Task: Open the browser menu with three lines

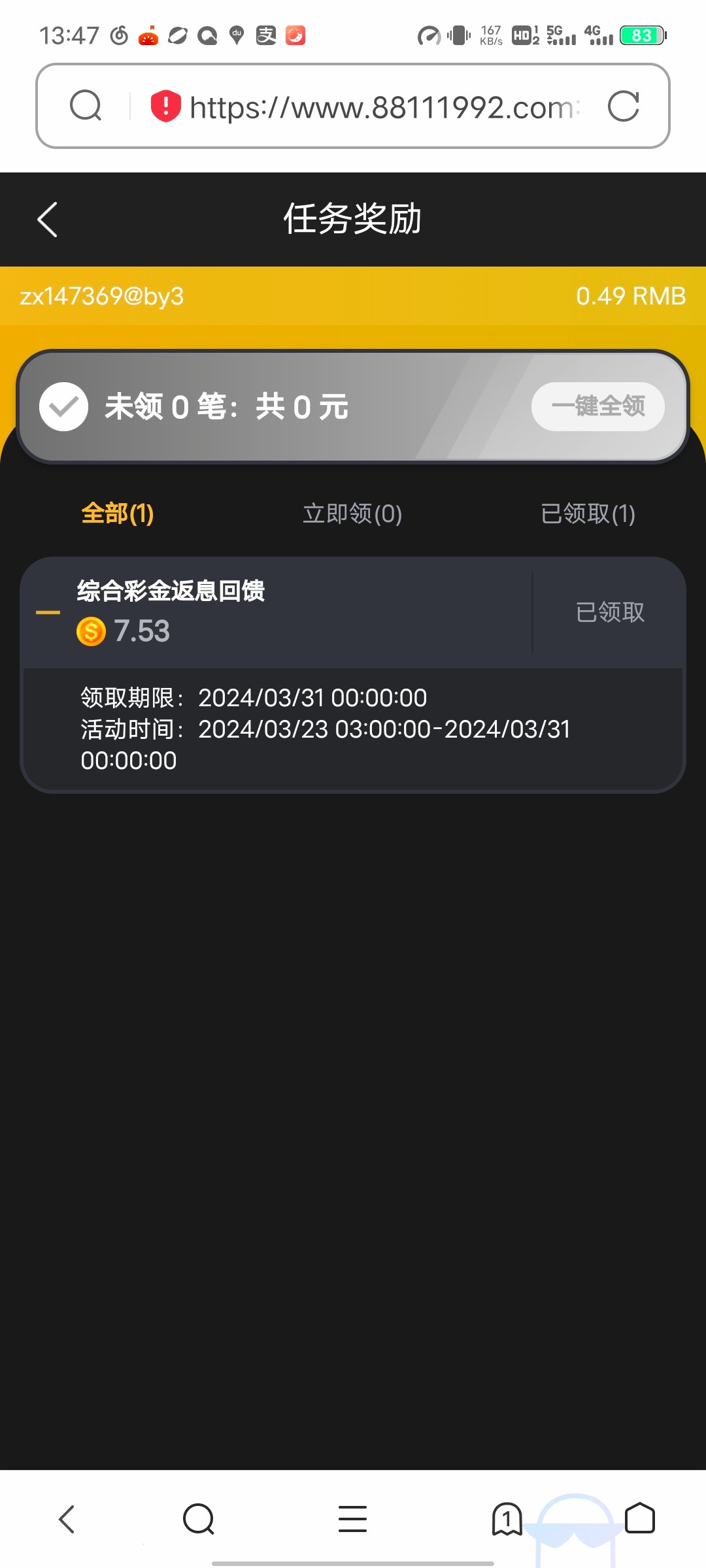Action: (x=352, y=1519)
